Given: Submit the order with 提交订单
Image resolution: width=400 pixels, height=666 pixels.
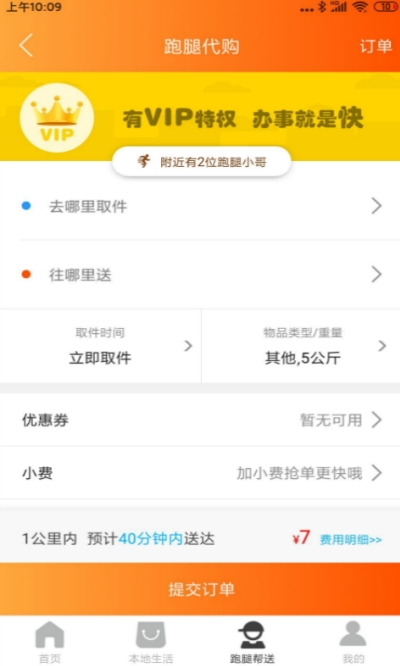Looking at the screenshot, I should [x=200, y=589].
